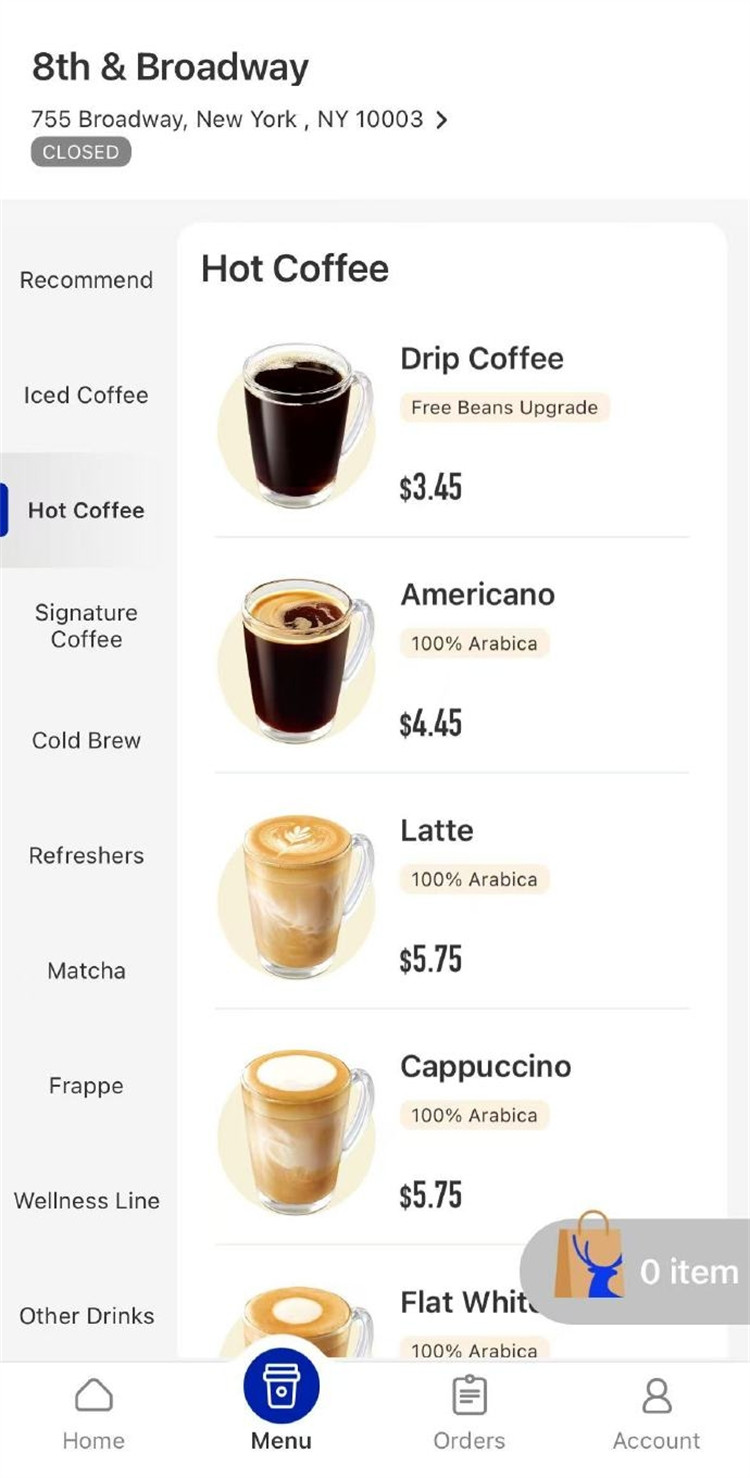Go to the Other Drinks category
The image size is (750, 1478).
tap(87, 1316)
